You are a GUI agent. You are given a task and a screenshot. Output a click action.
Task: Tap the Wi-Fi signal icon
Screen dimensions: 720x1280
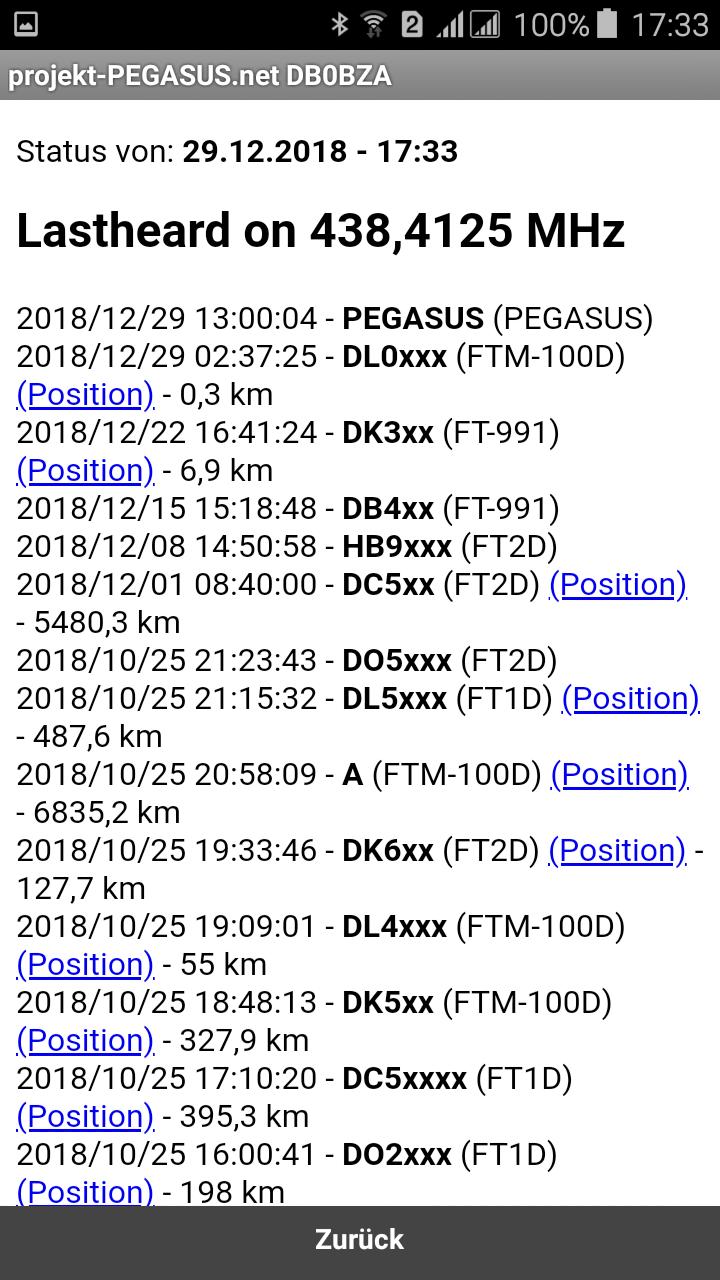[x=373, y=25]
